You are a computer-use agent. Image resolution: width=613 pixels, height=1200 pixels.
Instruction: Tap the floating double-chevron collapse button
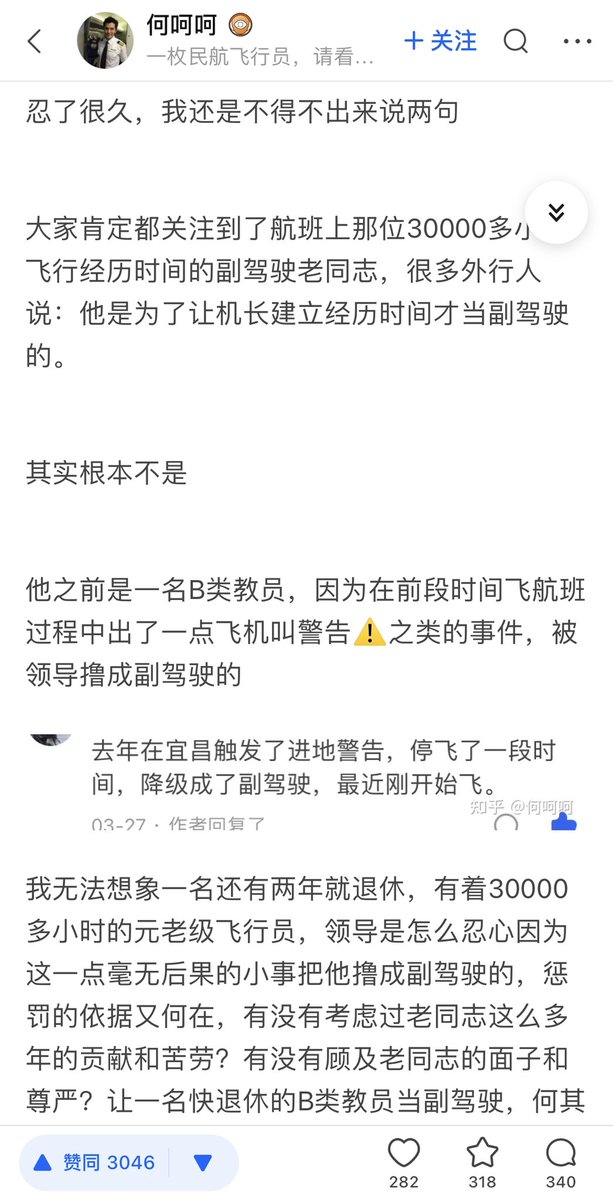click(556, 212)
